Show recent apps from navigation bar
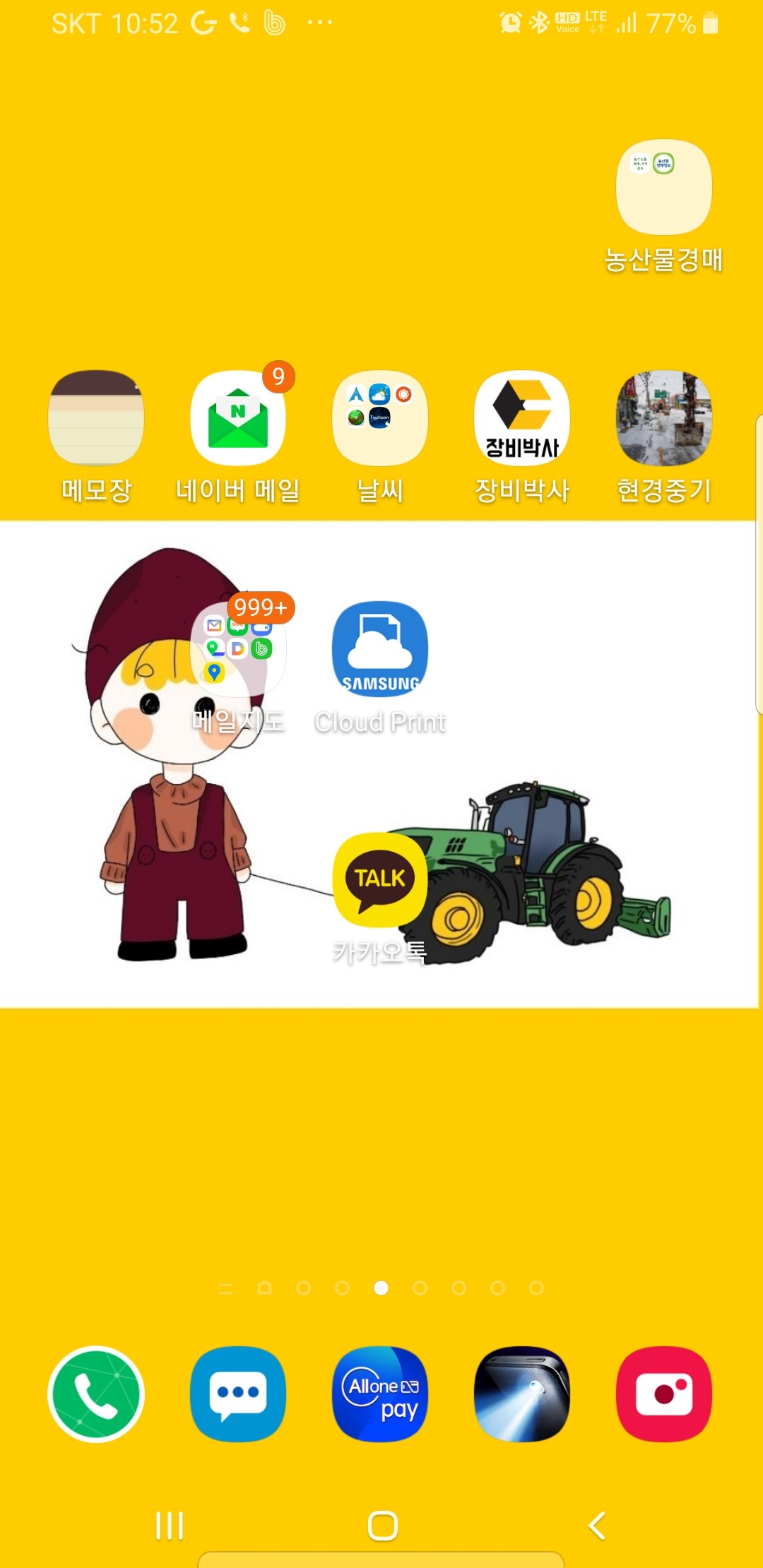 tap(170, 1526)
